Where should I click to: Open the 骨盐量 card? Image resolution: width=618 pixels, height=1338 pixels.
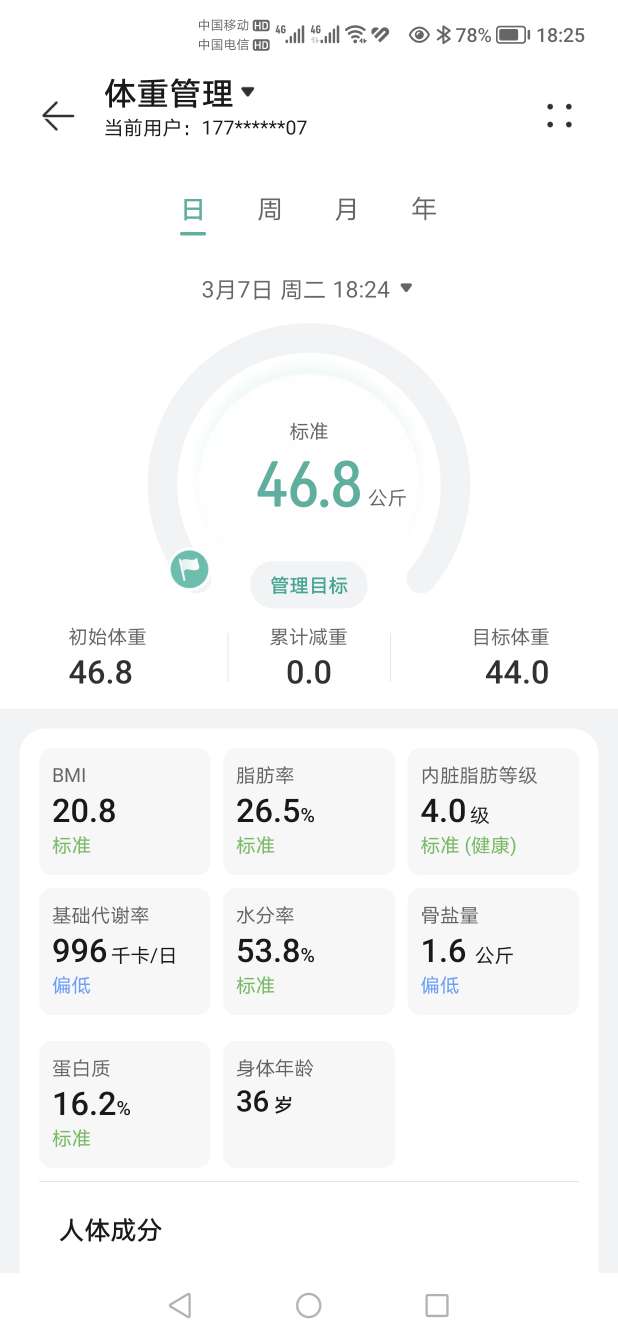(x=492, y=951)
